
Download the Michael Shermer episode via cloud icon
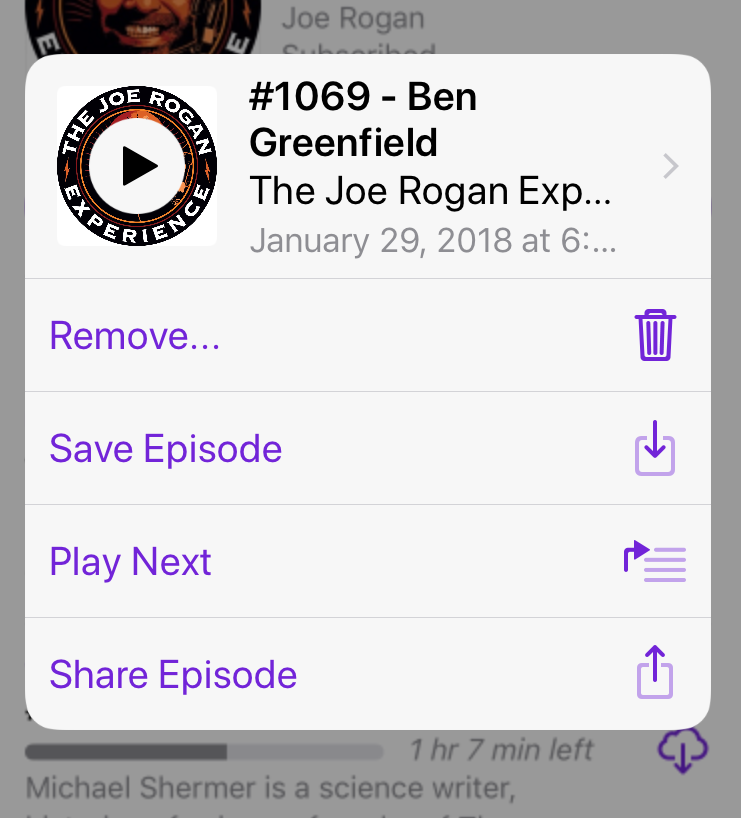click(683, 749)
